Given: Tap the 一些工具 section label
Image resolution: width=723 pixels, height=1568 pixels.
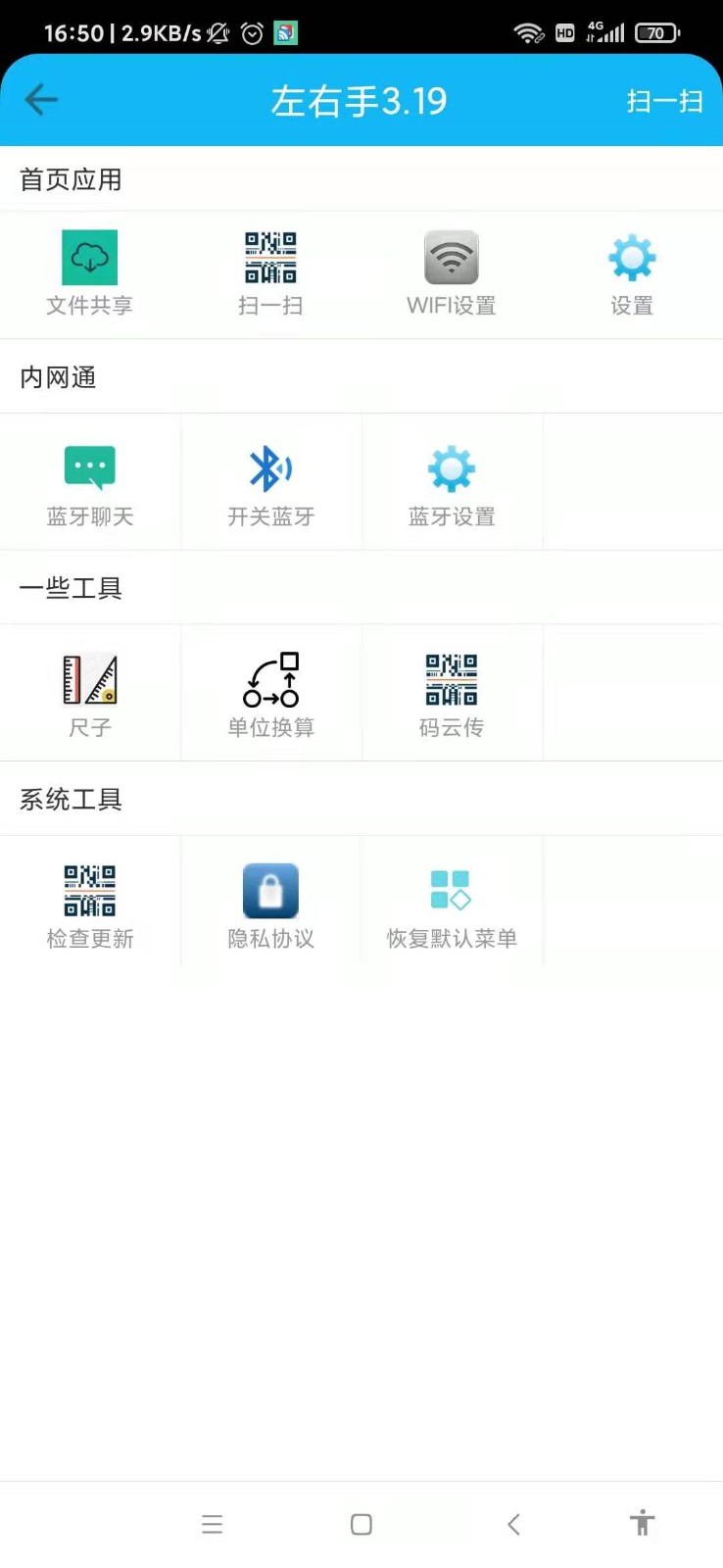Looking at the screenshot, I should point(70,588).
